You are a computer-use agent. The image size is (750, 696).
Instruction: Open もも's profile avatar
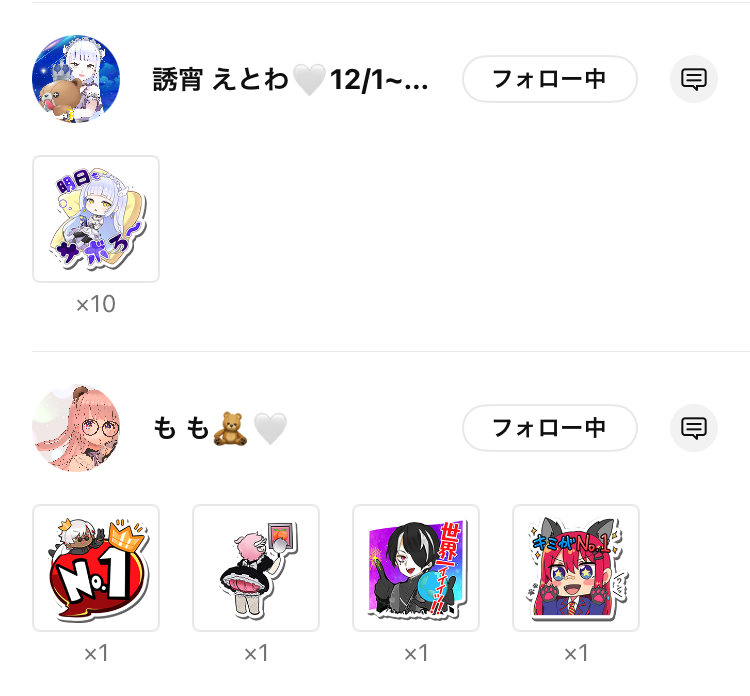[76, 428]
